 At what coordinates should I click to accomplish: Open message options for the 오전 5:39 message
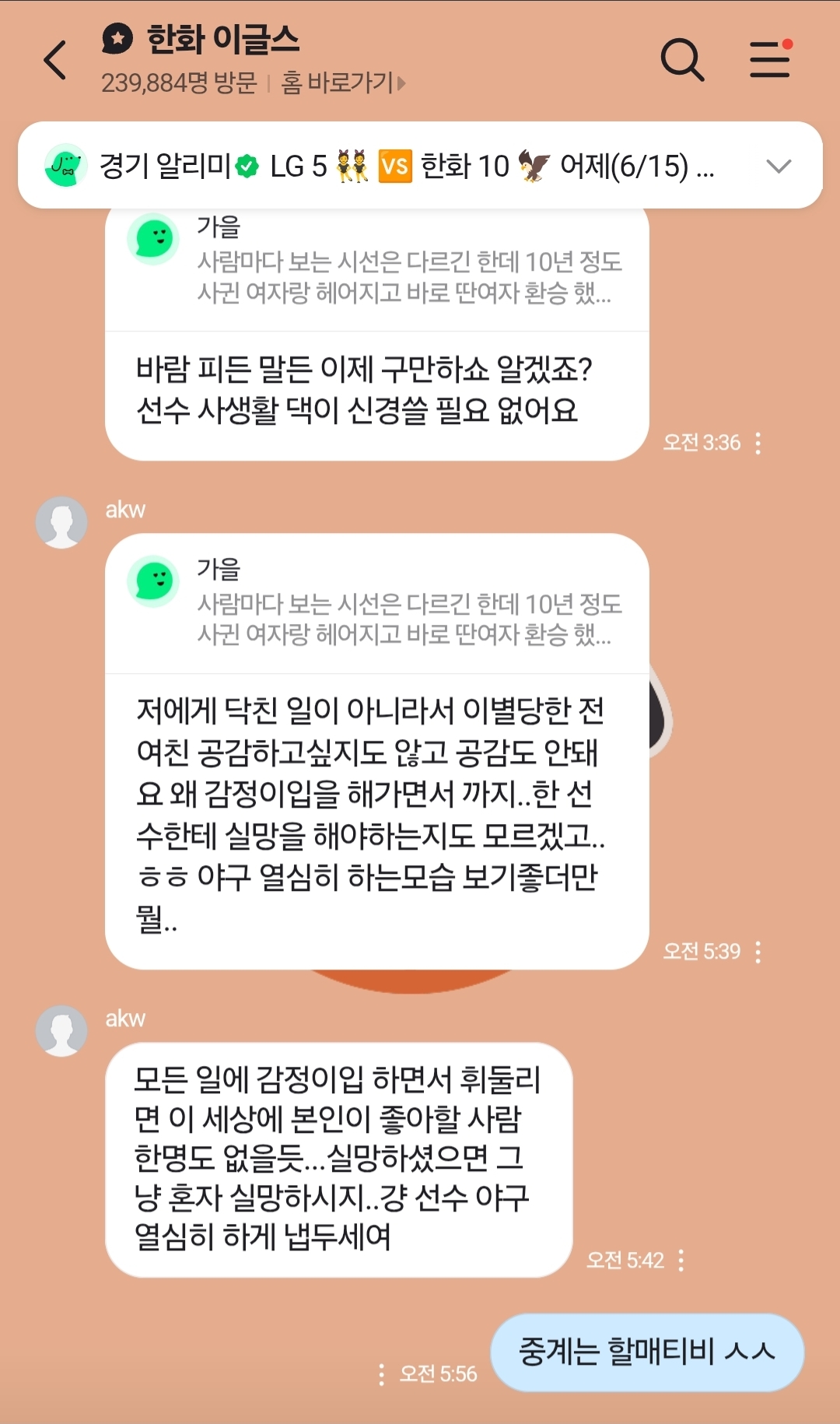(758, 952)
